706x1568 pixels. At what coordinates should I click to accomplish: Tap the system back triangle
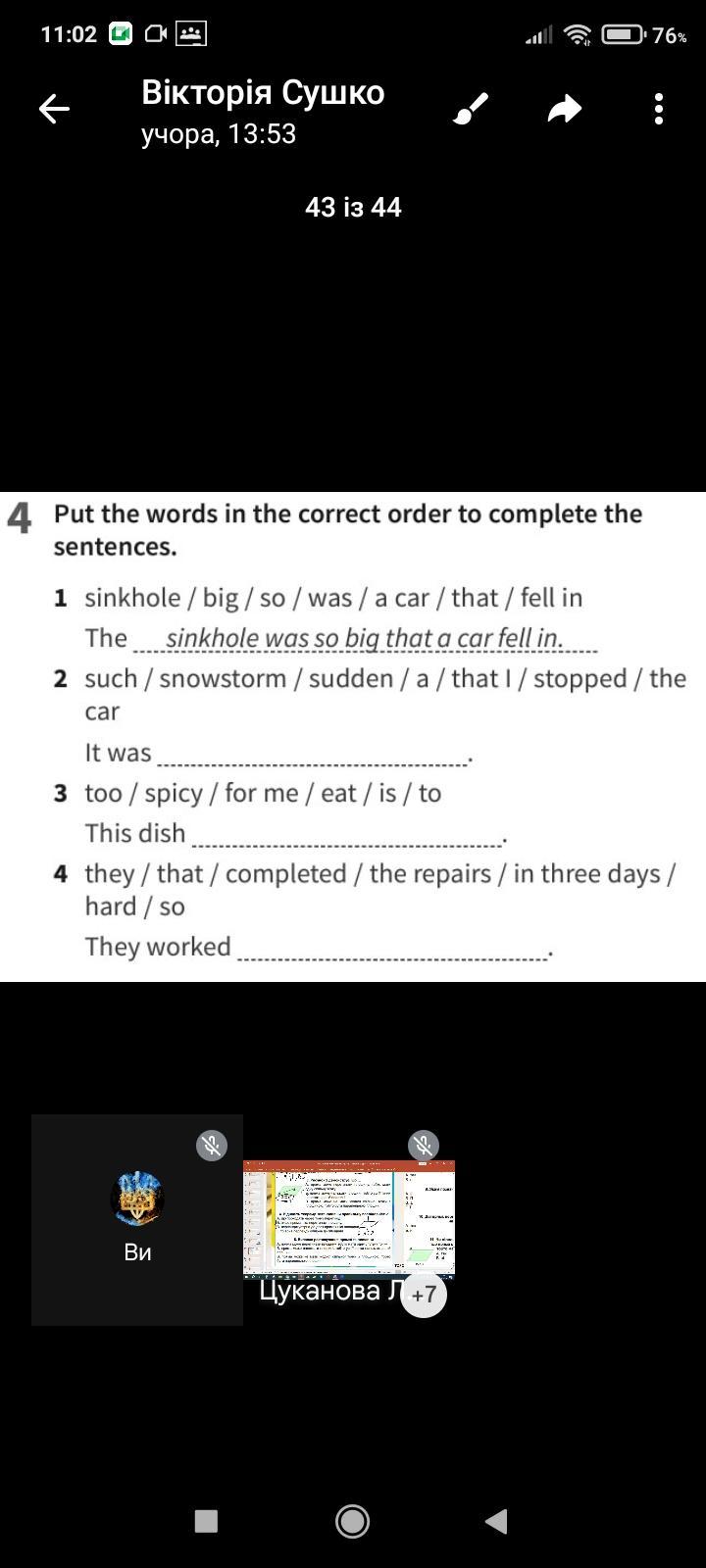tap(496, 1521)
